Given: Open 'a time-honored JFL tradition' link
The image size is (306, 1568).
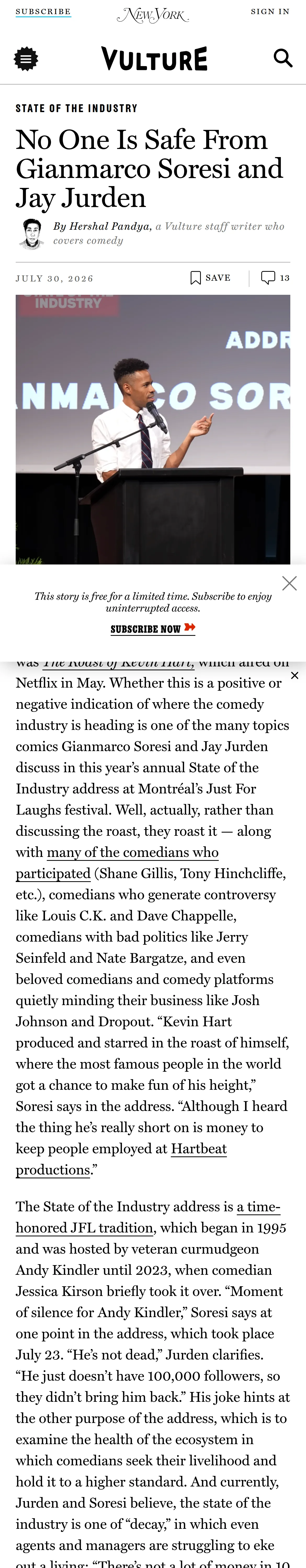Looking at the screenshot, I should [x=148, y=1217].
